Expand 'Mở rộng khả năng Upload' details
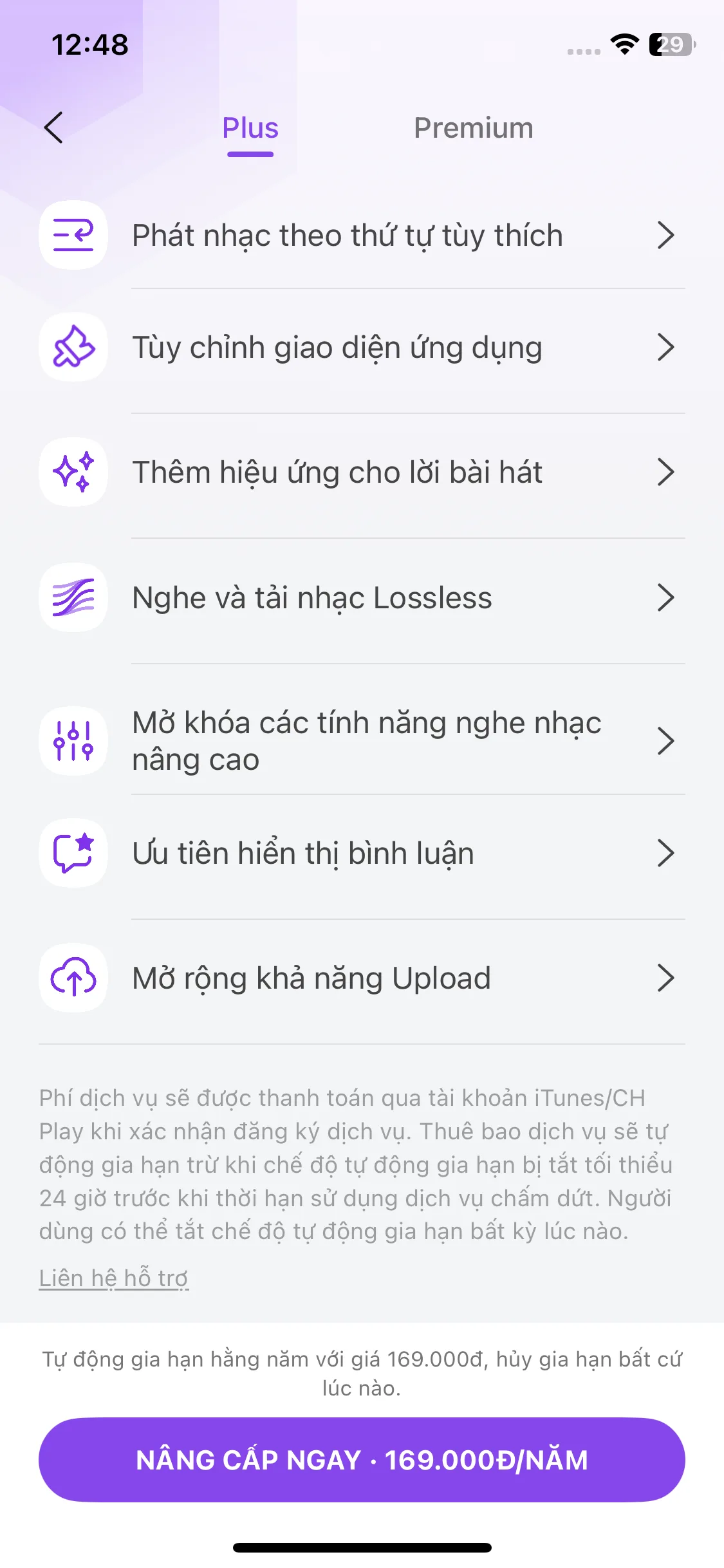The height and width of the screenshot is (1568, 724). pos(667,978)
